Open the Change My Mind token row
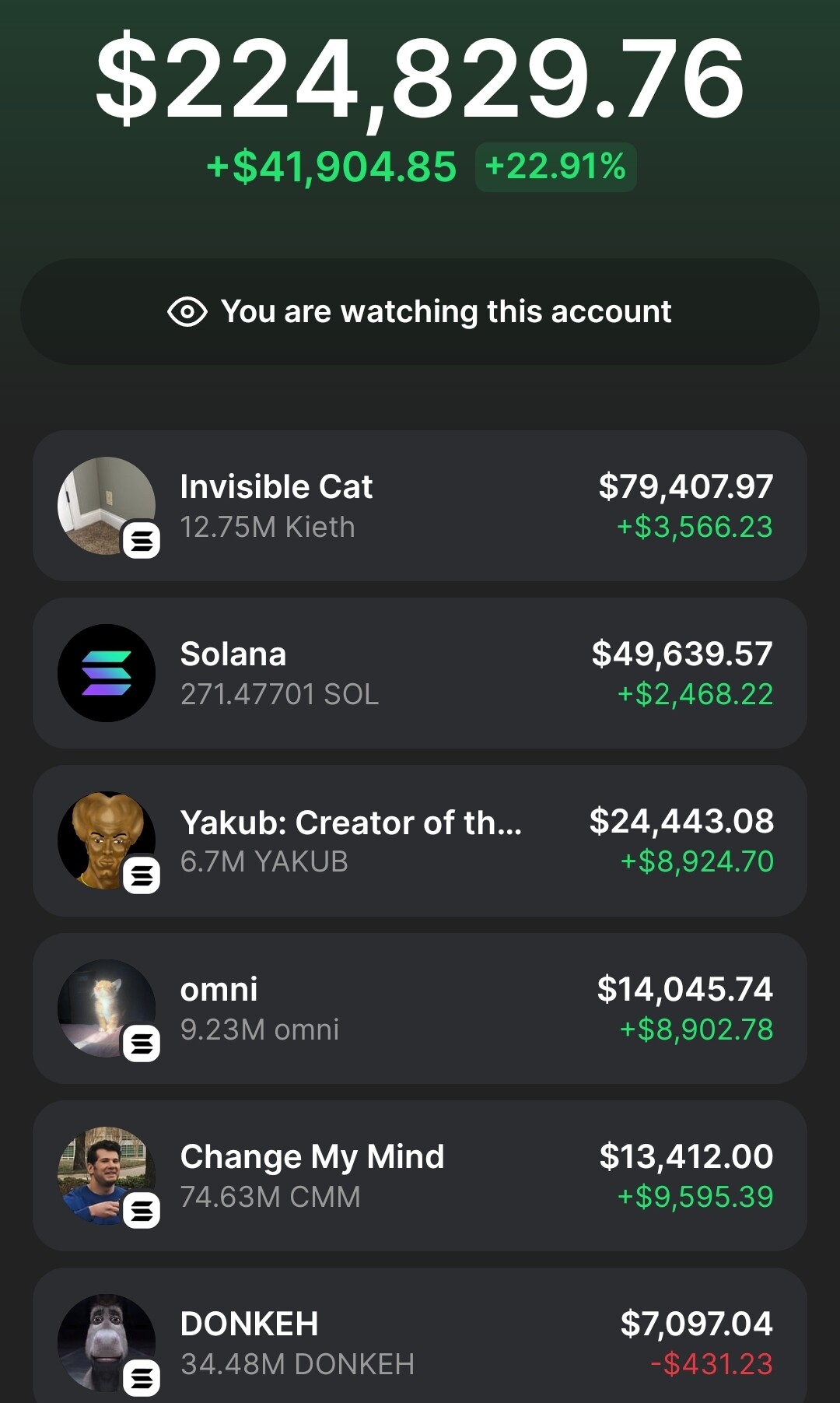Image resolution: width=840 pixels, height=1403 pixels. [420, 1176]
